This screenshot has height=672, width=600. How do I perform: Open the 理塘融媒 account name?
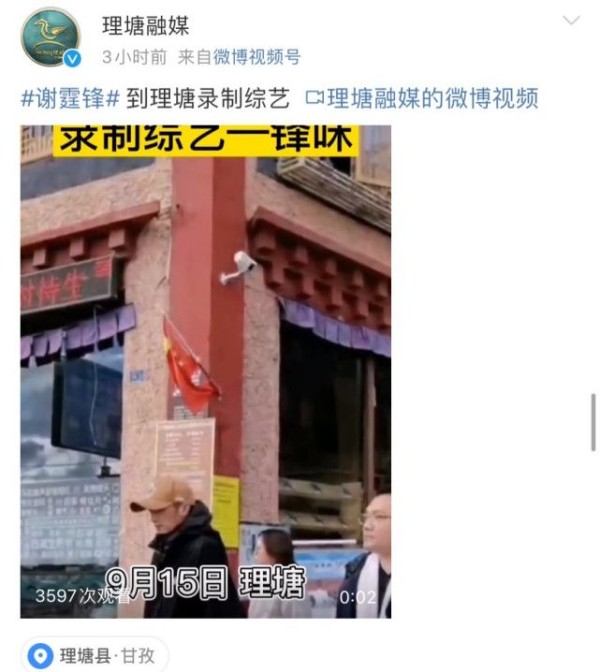coord(146,25)
